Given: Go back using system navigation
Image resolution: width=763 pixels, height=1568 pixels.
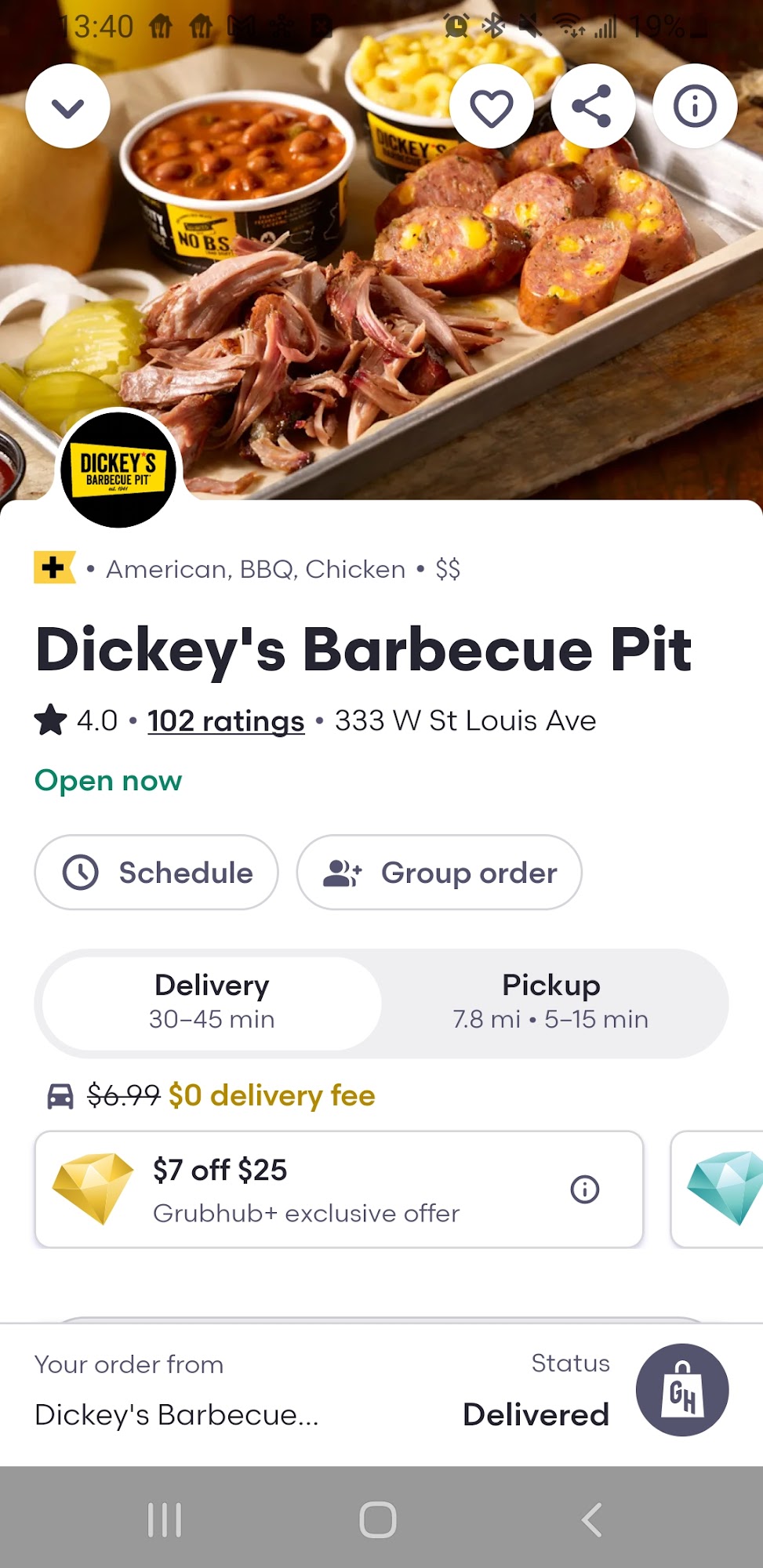Looking at the screenshot, I should click(x=593, y=1520).
